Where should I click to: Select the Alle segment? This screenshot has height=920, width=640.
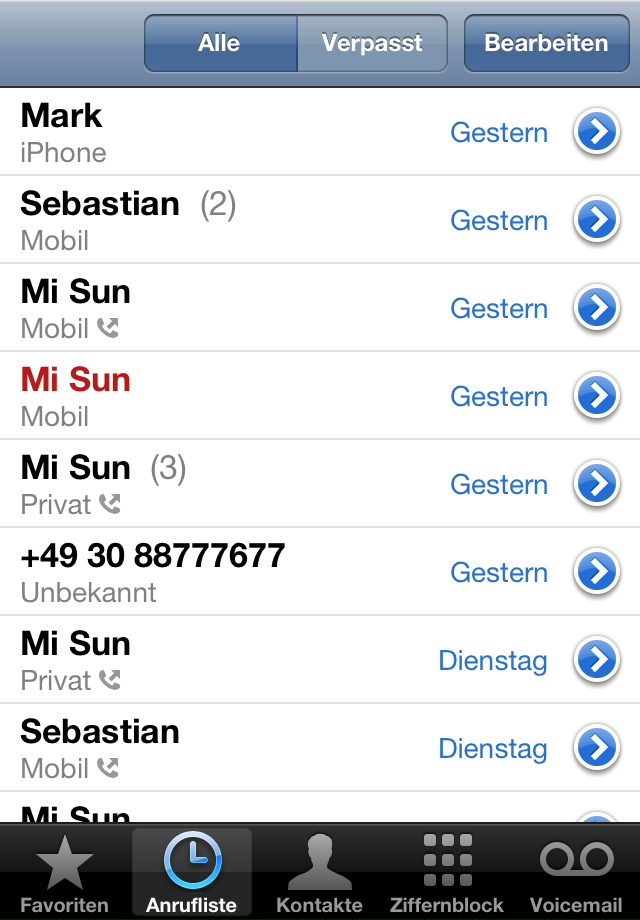(220, 44)
